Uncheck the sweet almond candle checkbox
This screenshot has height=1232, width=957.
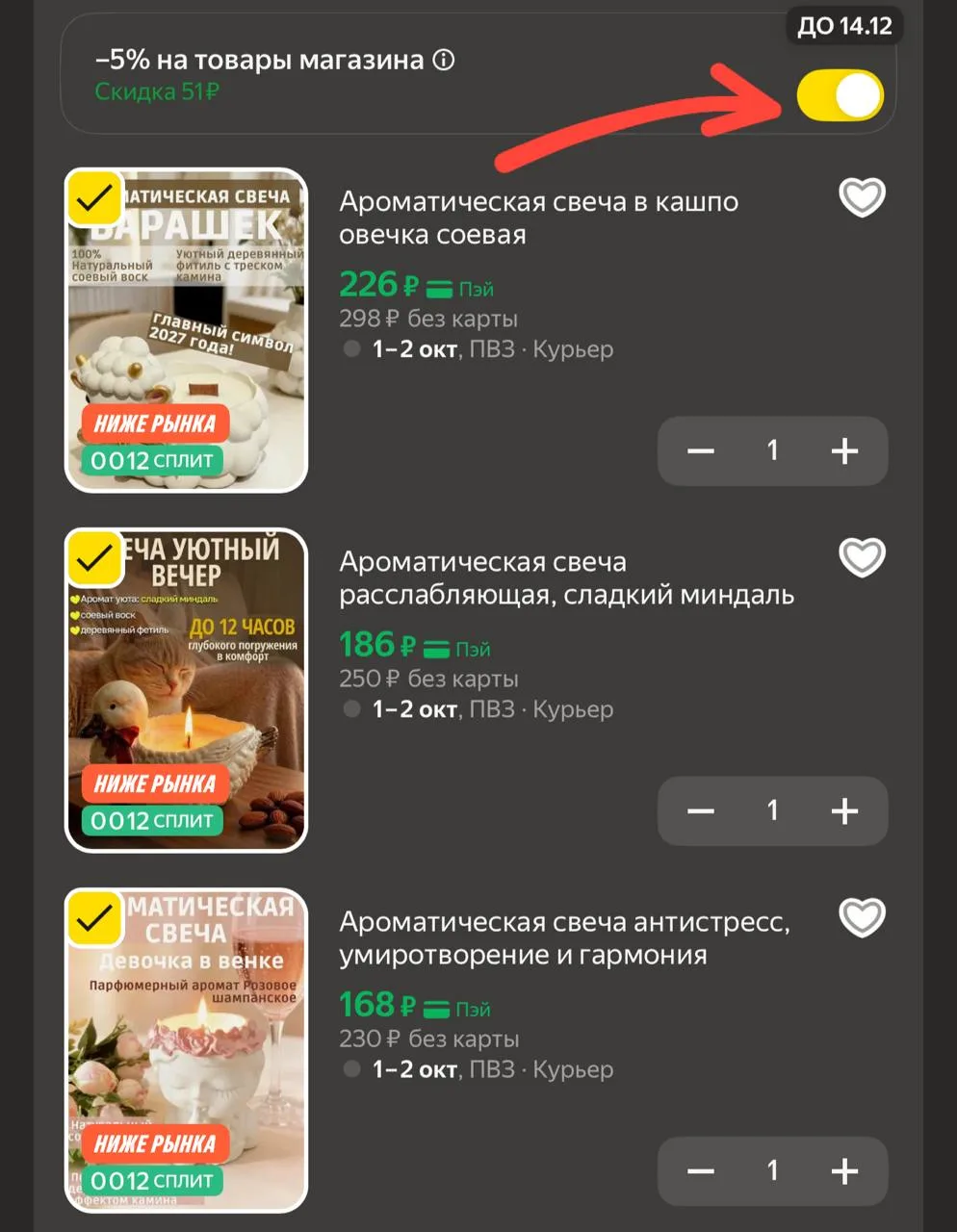click(93, 559)
